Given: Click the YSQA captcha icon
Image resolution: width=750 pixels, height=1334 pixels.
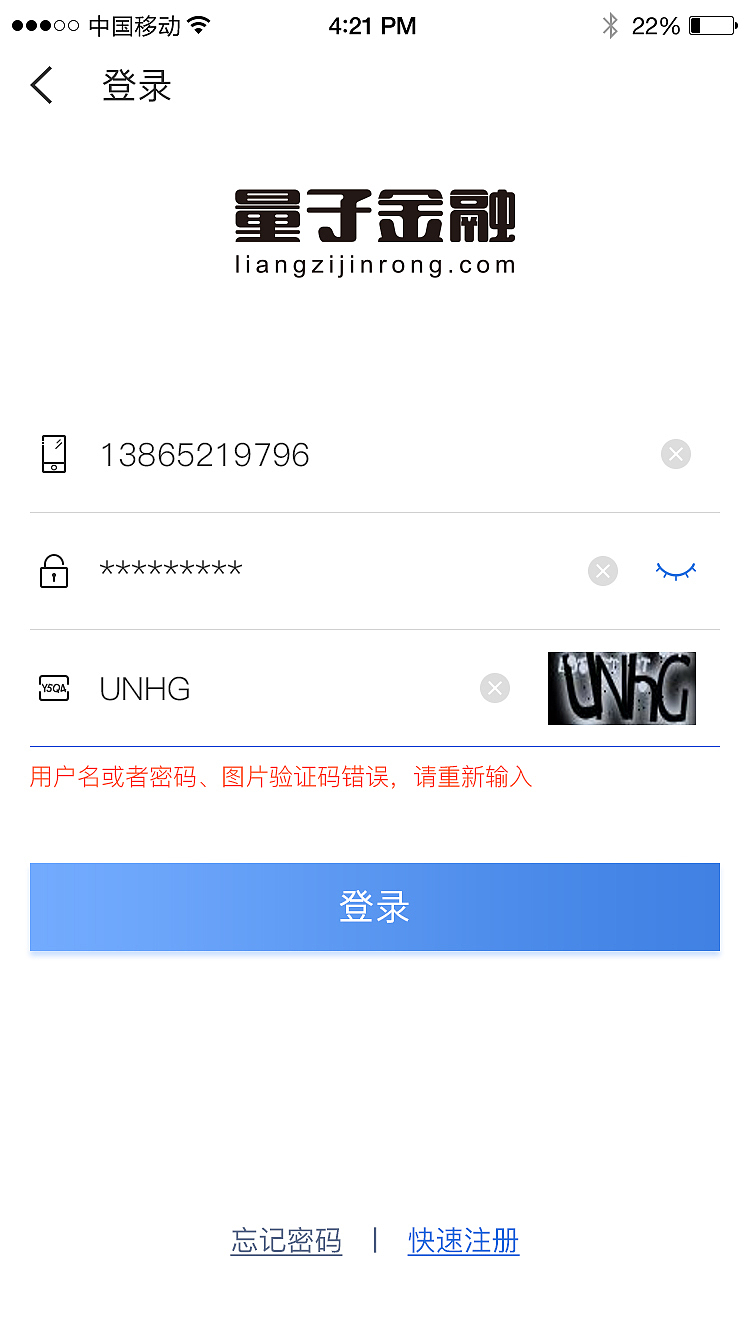Looking at the screenshot, I should (x=53, y=688).
